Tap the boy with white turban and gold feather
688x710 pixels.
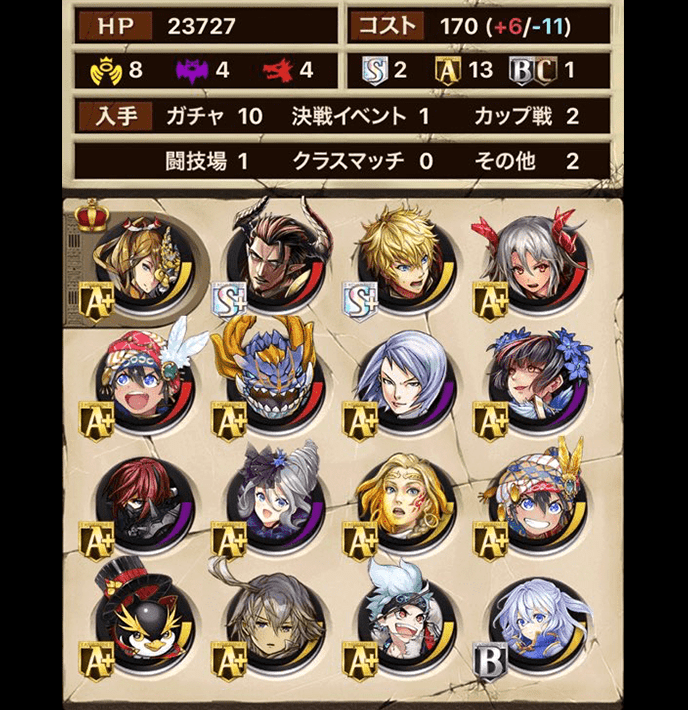(x=528, y=502)
